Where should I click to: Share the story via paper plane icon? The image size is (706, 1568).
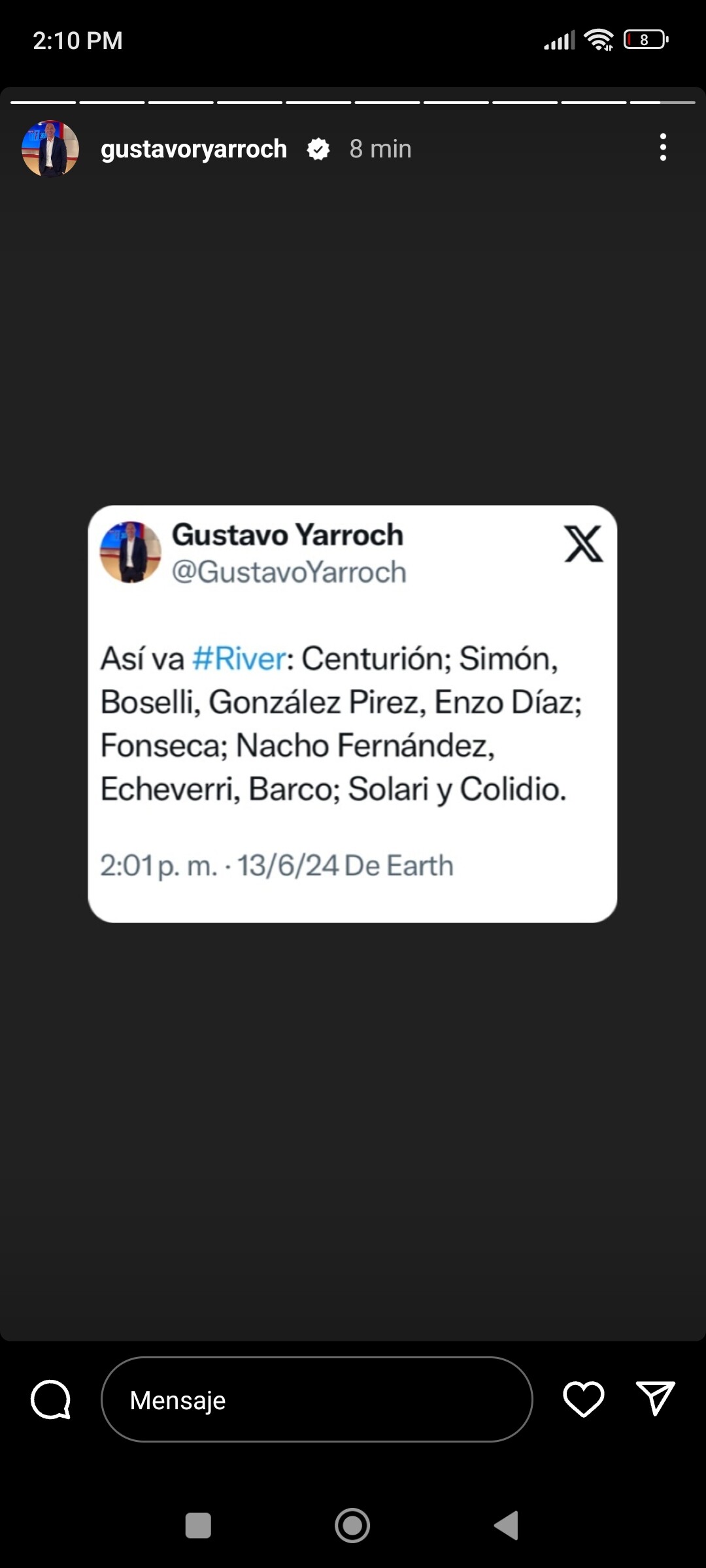[655, 1399]
